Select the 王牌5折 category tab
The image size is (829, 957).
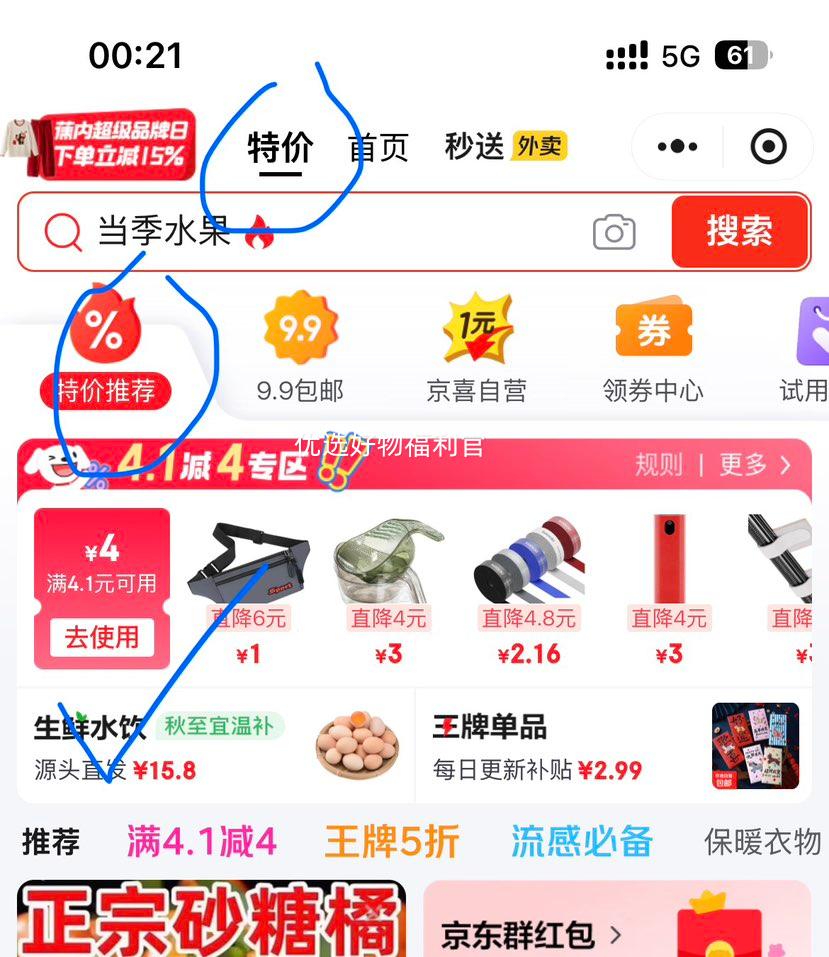pyautogui.click(x=394, y=843)
